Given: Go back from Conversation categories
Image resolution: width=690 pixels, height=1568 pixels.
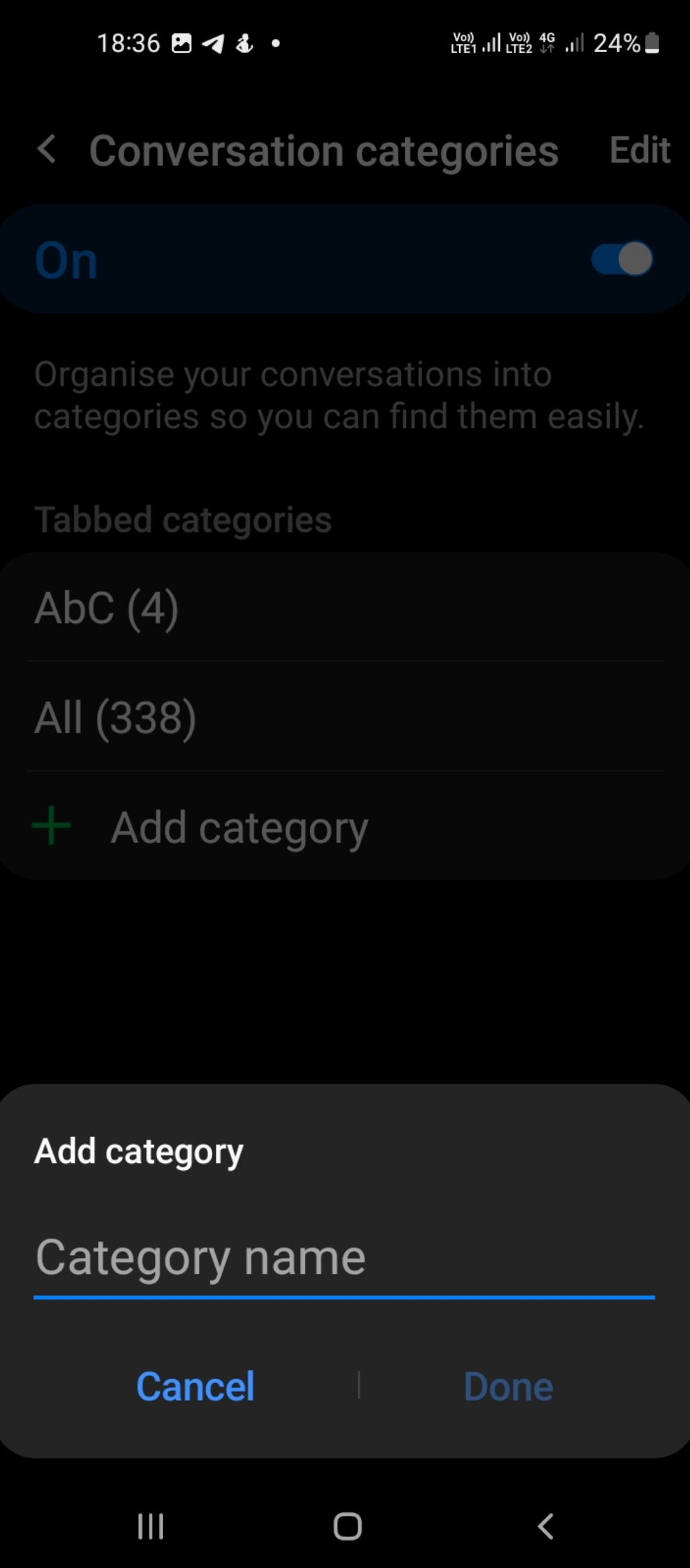Looking at the screenshot, I should 47,150.
